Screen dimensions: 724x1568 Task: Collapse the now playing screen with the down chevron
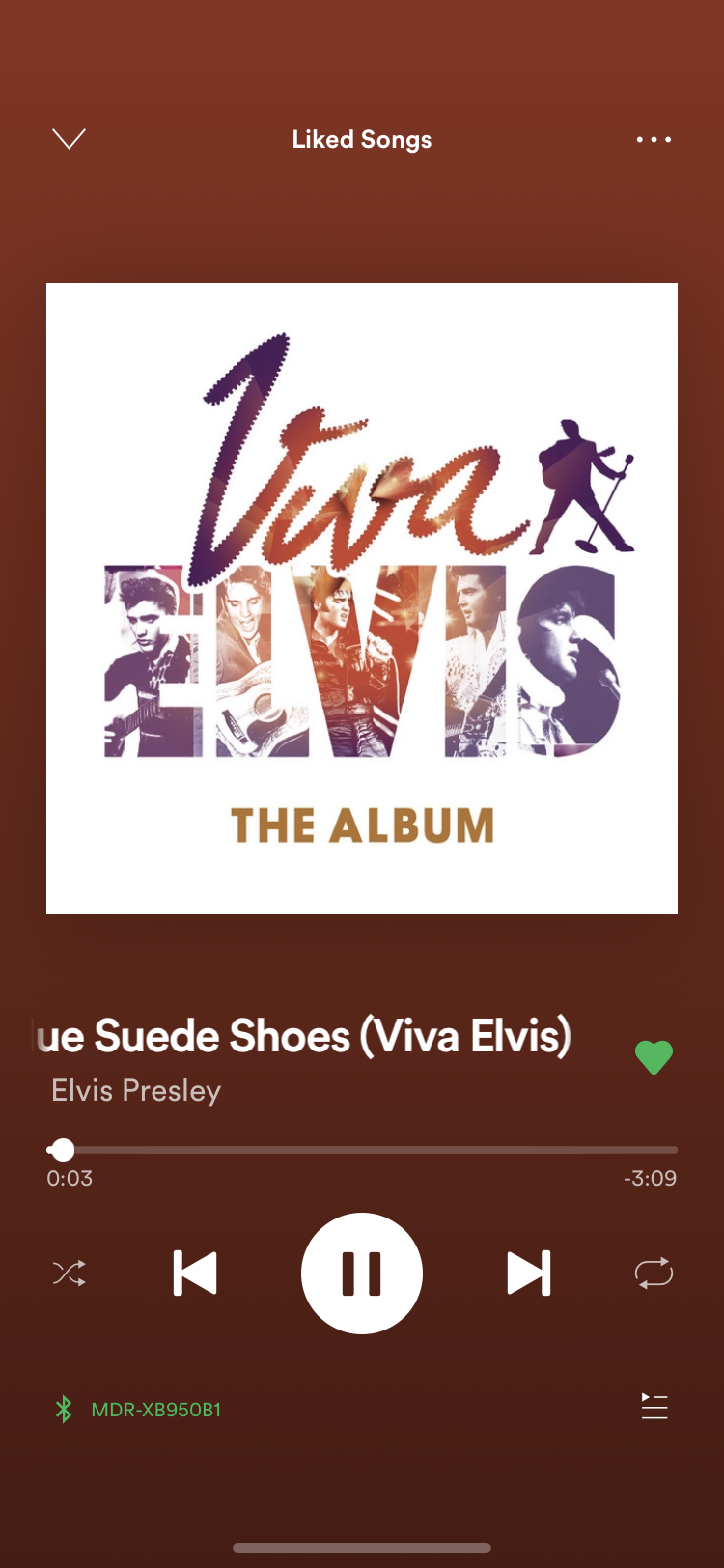click(69, 139)
